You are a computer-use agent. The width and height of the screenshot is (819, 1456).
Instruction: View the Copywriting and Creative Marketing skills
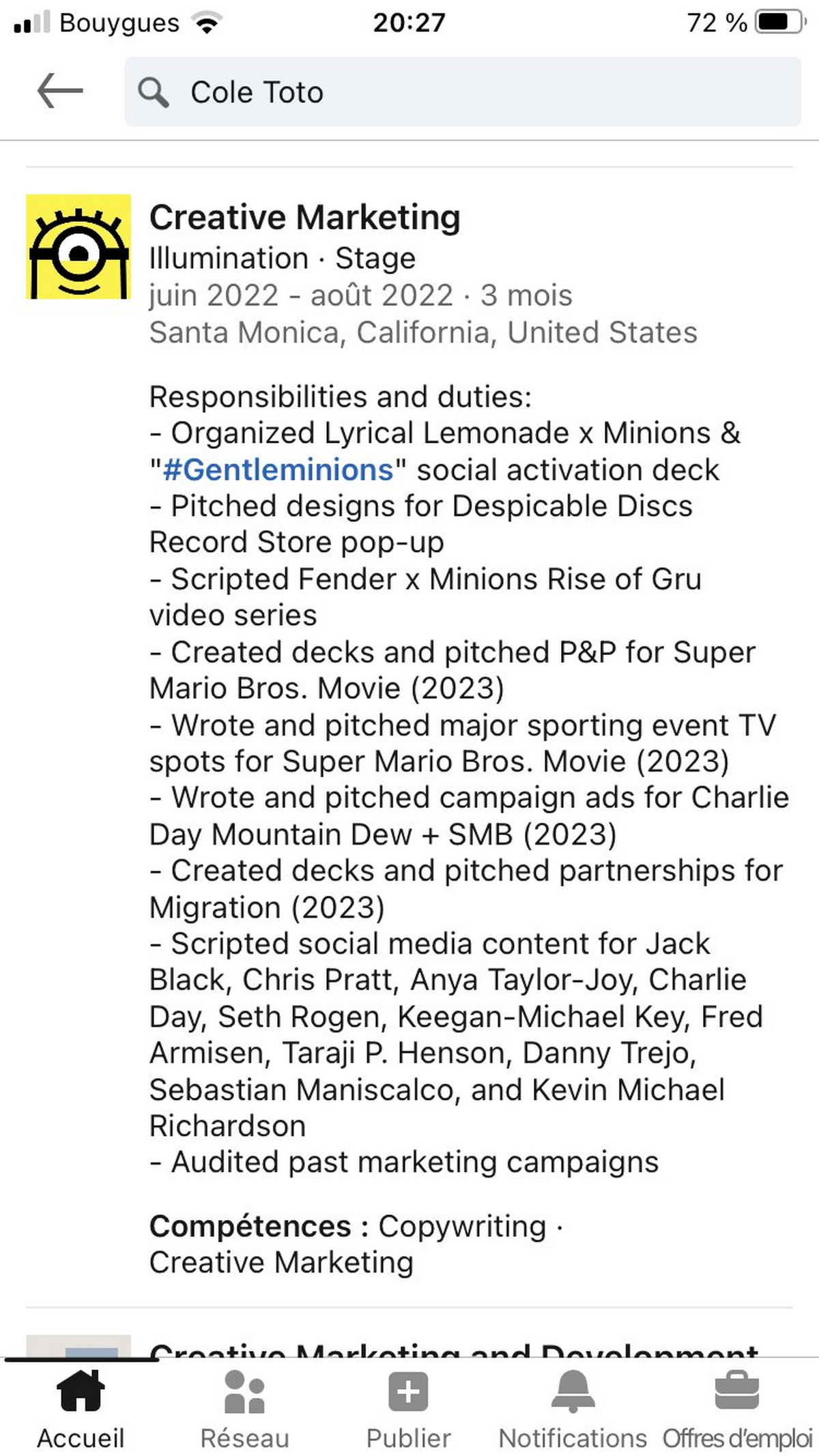point(355,1244)
